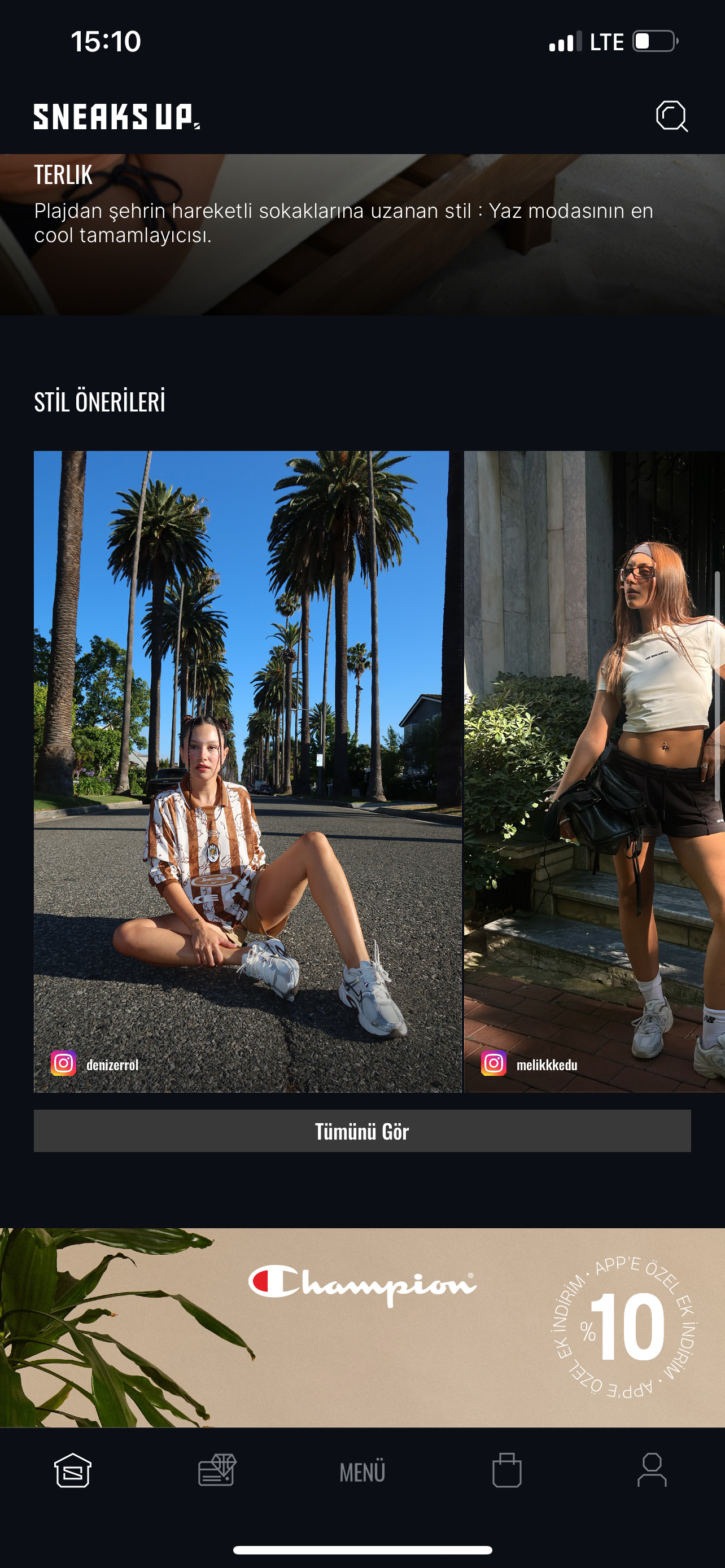725x1568 pixels.
Task: Tap the Sneaks Up logo
Action: 116,116
